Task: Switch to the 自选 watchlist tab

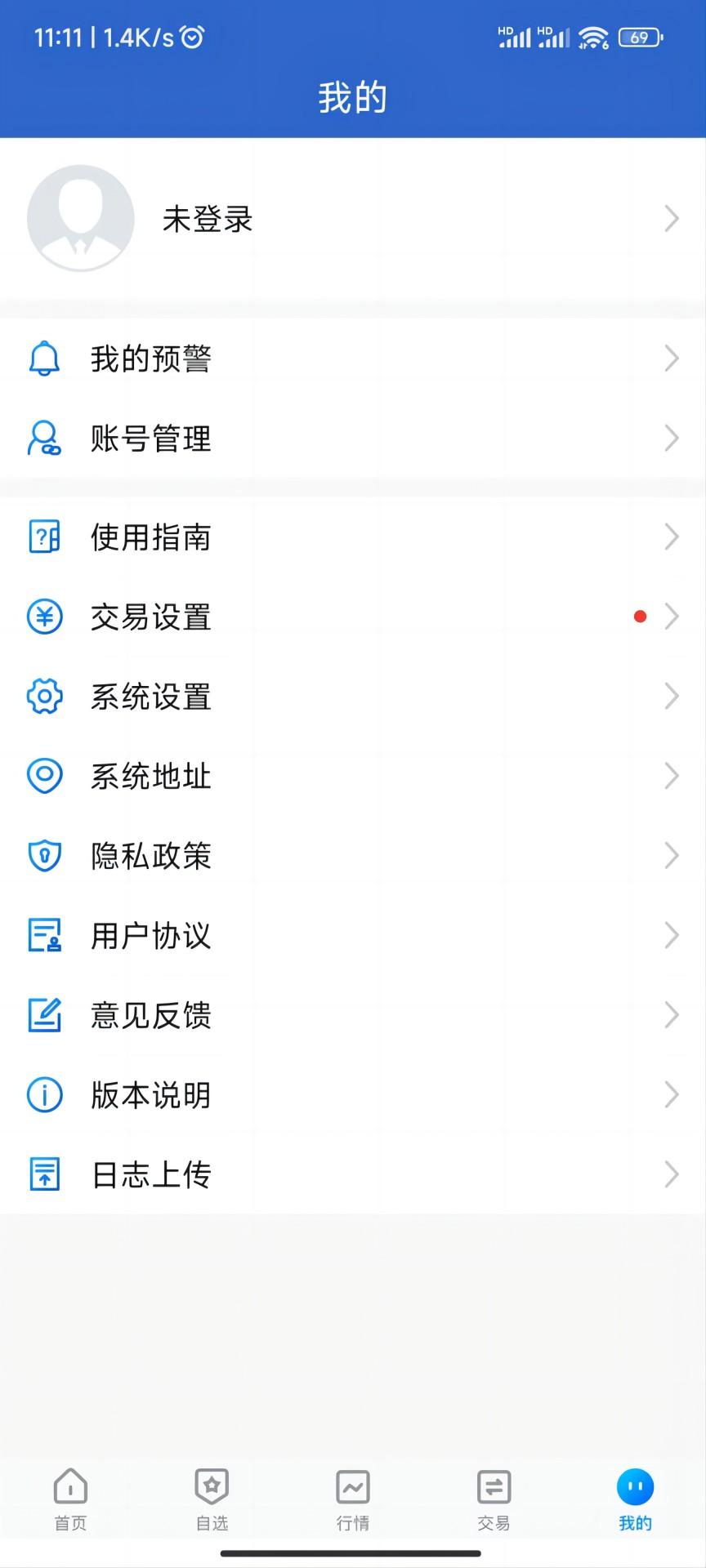Action: [x=212, y=1499]
